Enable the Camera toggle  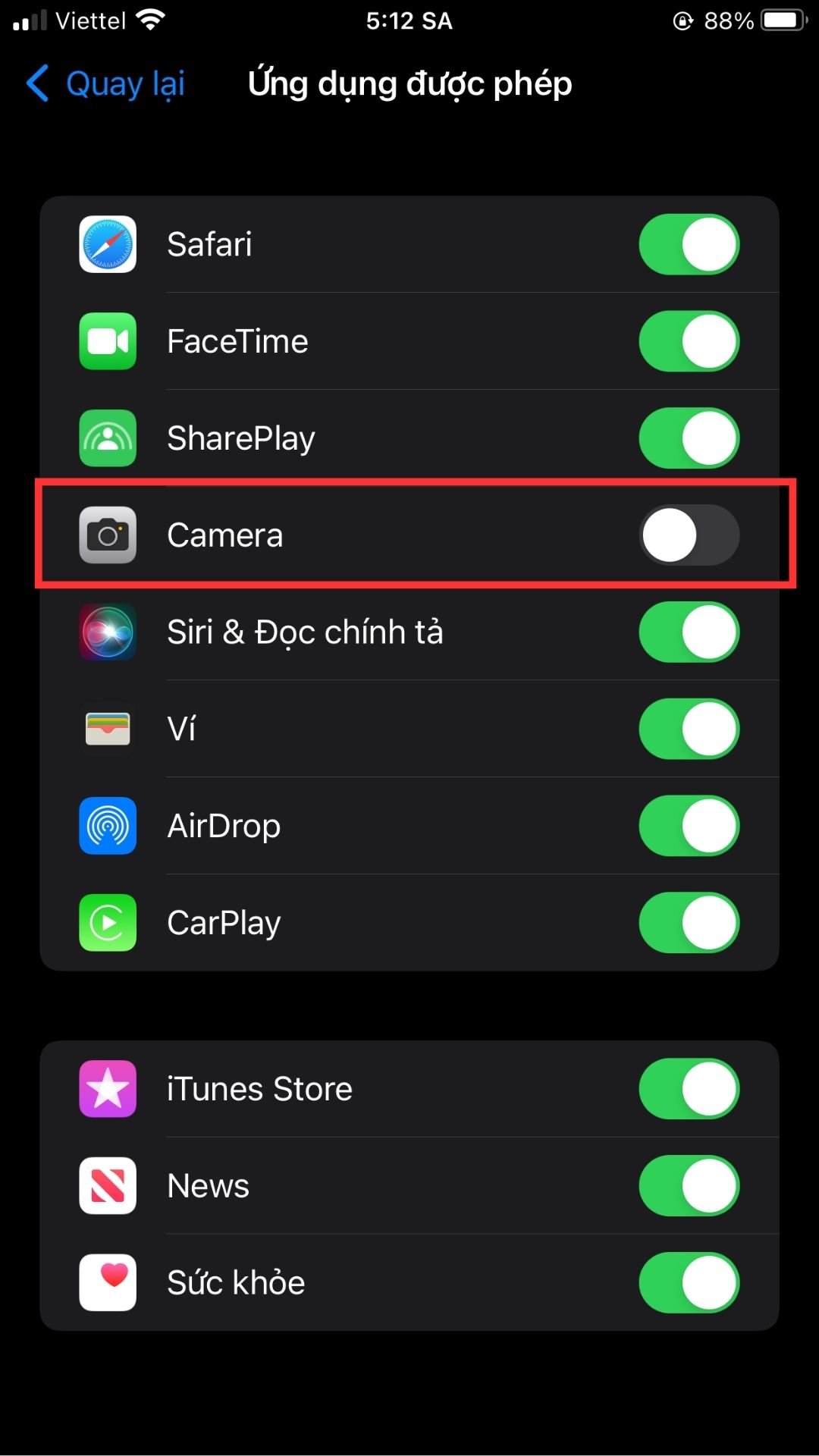pos(689,535)
